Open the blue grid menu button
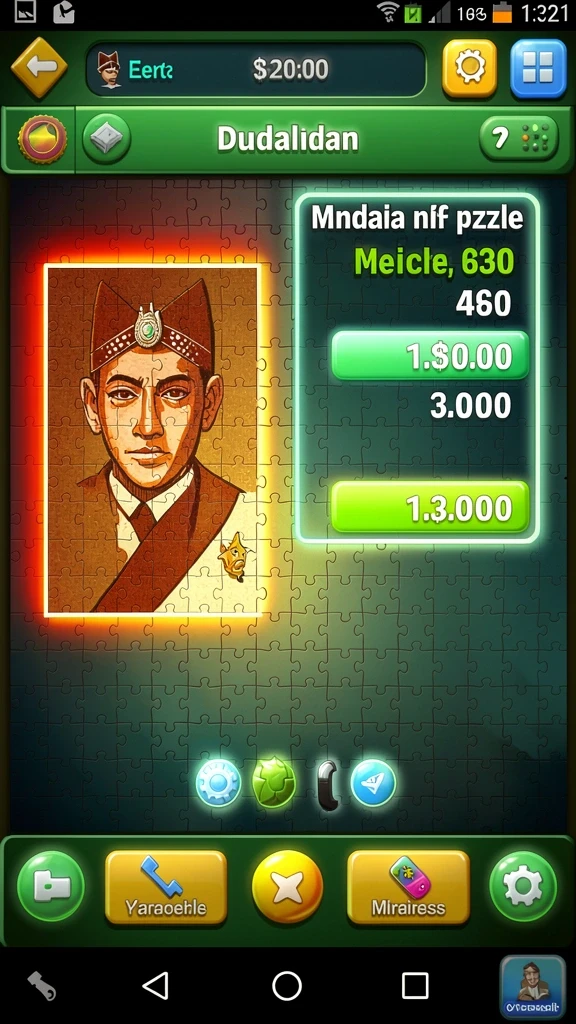The image size is (576, 1024). 538,68
